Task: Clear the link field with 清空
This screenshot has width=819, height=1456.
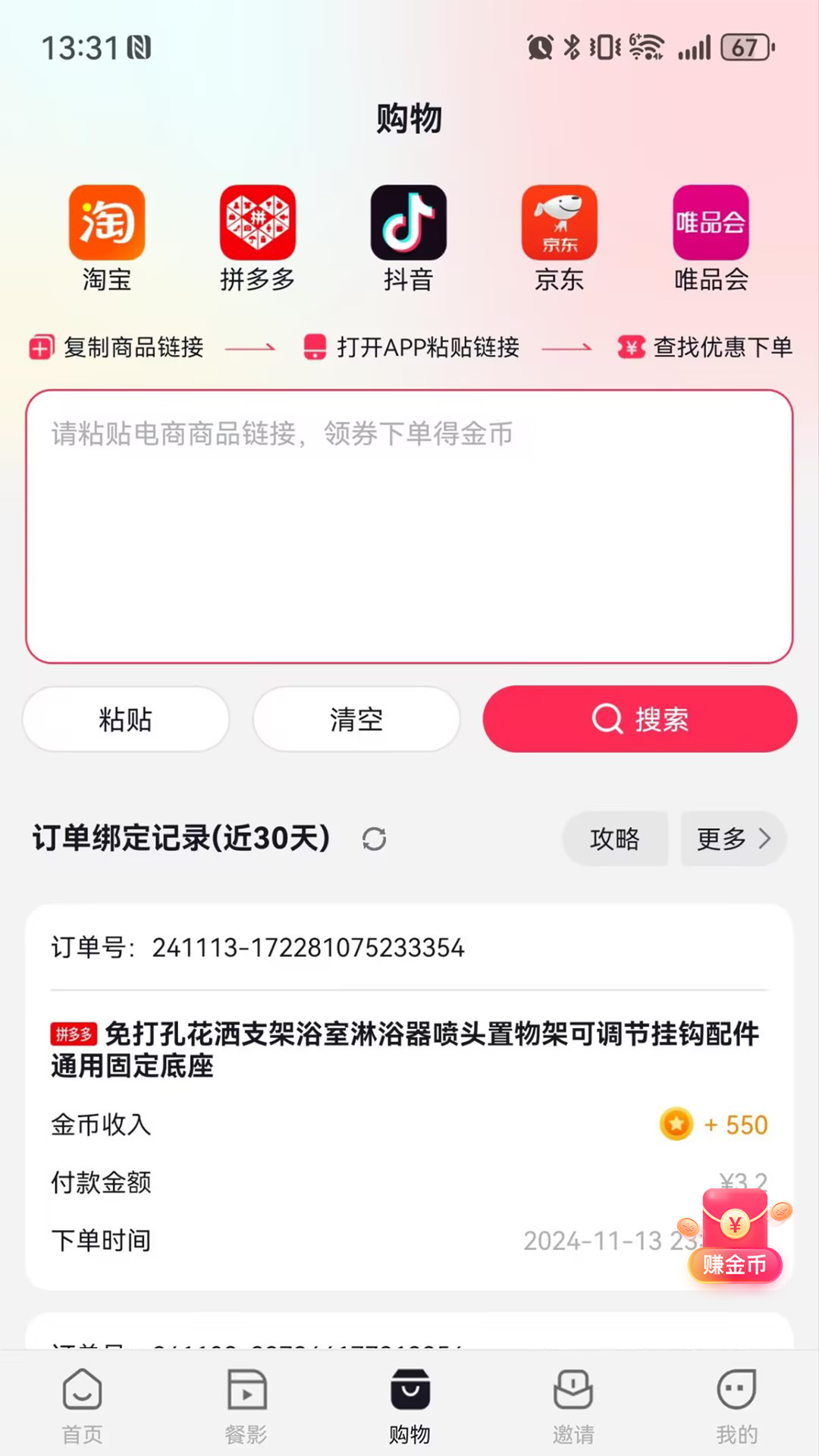Action: click(x=356, y=719)
